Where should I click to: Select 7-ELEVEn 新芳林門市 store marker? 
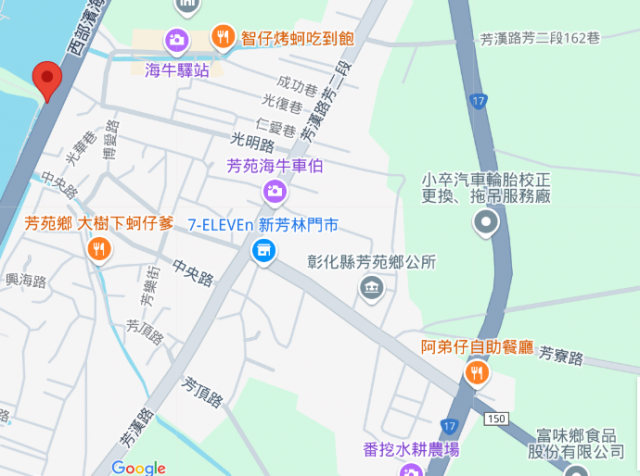click(263, 250)
